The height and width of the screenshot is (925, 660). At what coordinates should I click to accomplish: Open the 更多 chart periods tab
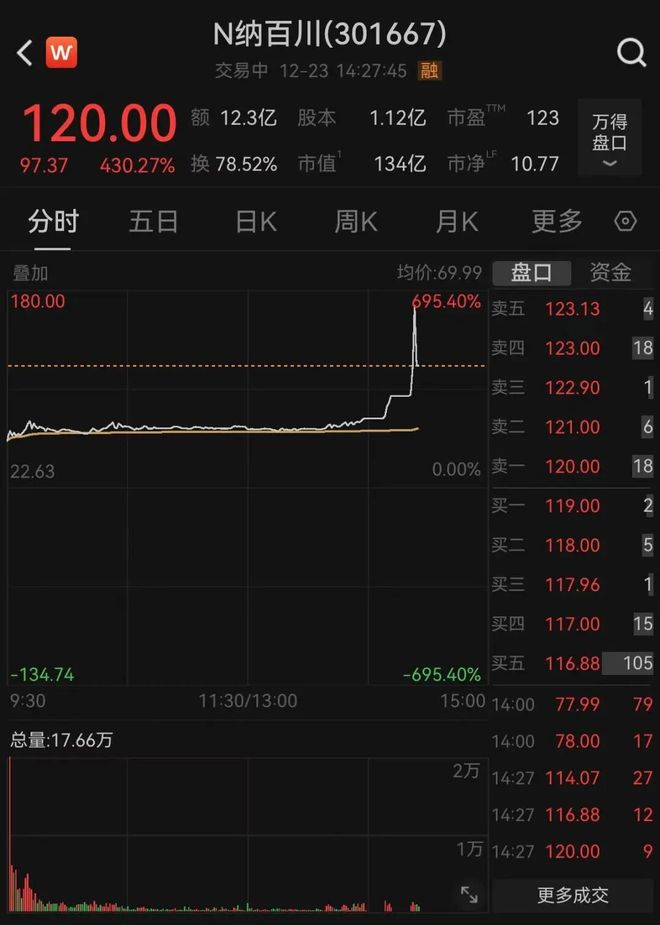557,221
